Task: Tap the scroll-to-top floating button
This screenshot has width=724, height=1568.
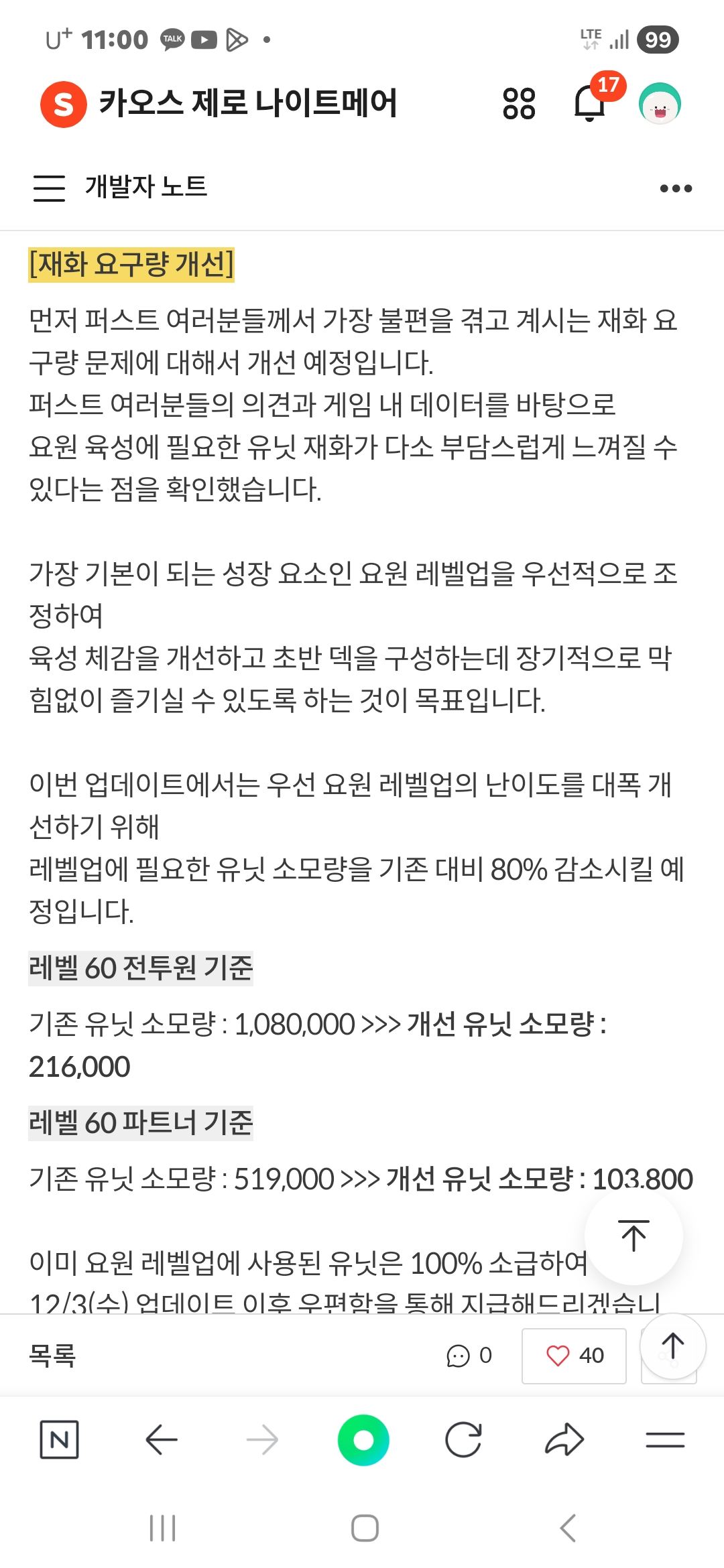Action: 633,1236
